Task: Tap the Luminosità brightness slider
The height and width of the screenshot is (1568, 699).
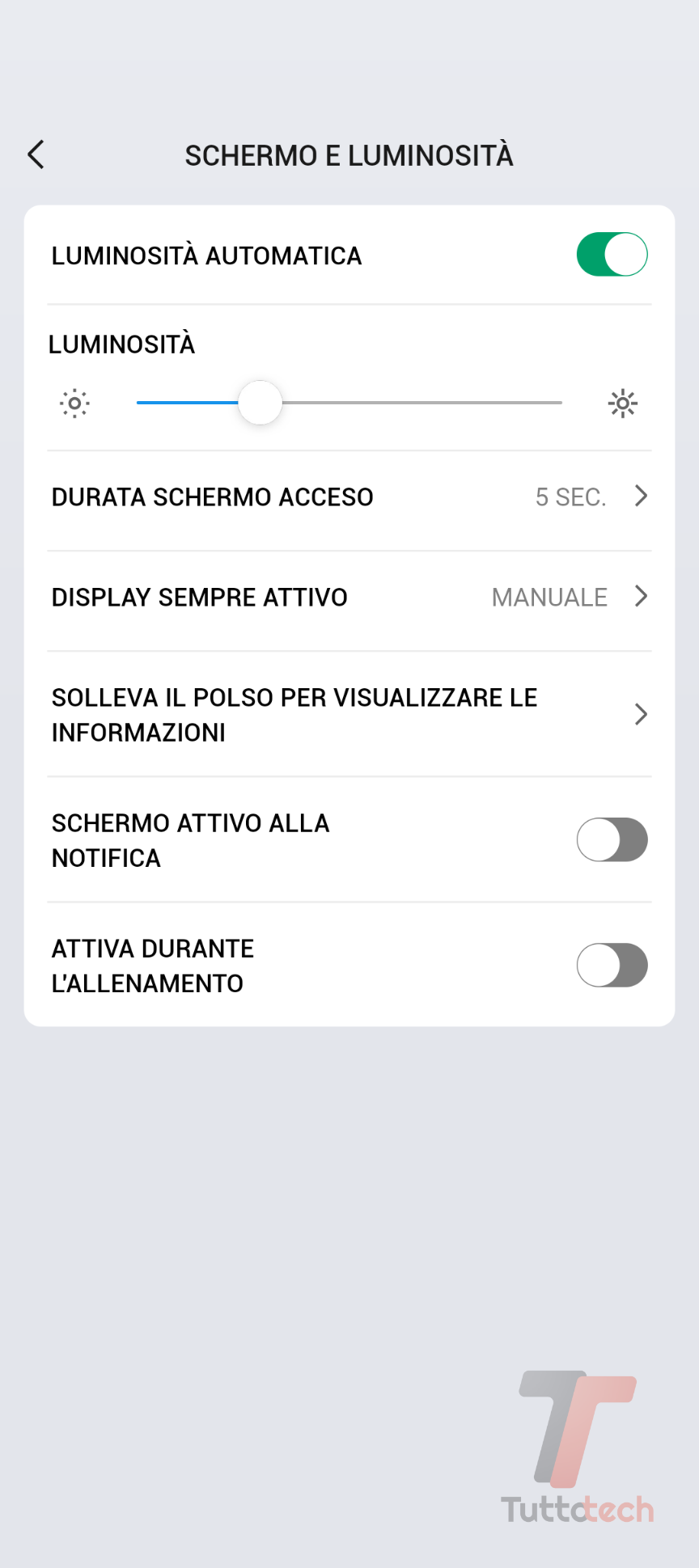Action: (x=349, y=403)
